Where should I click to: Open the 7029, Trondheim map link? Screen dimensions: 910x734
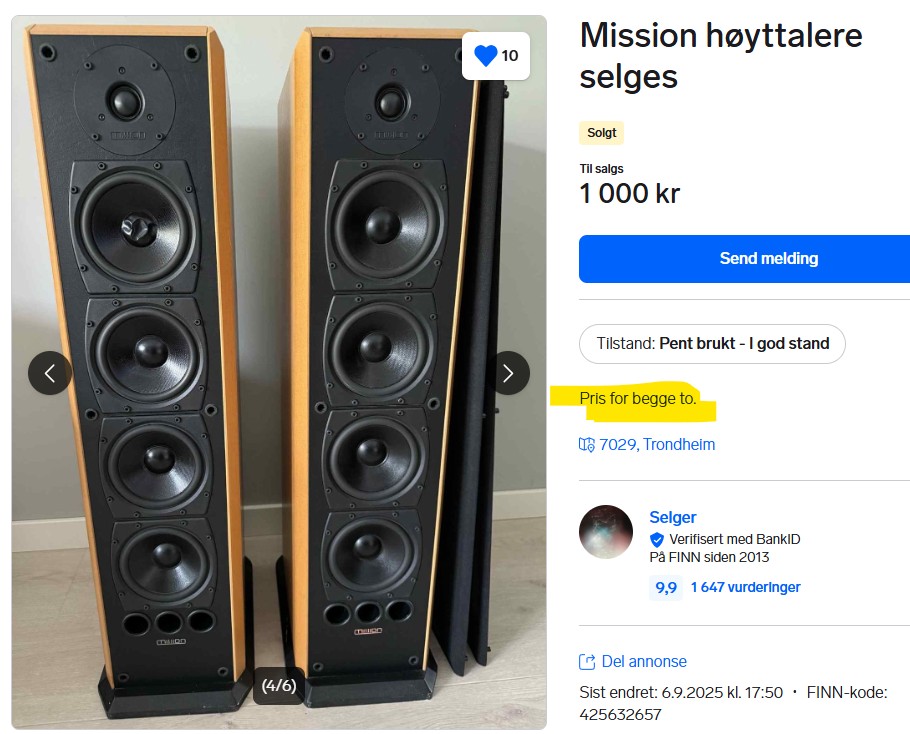point(656,445)
